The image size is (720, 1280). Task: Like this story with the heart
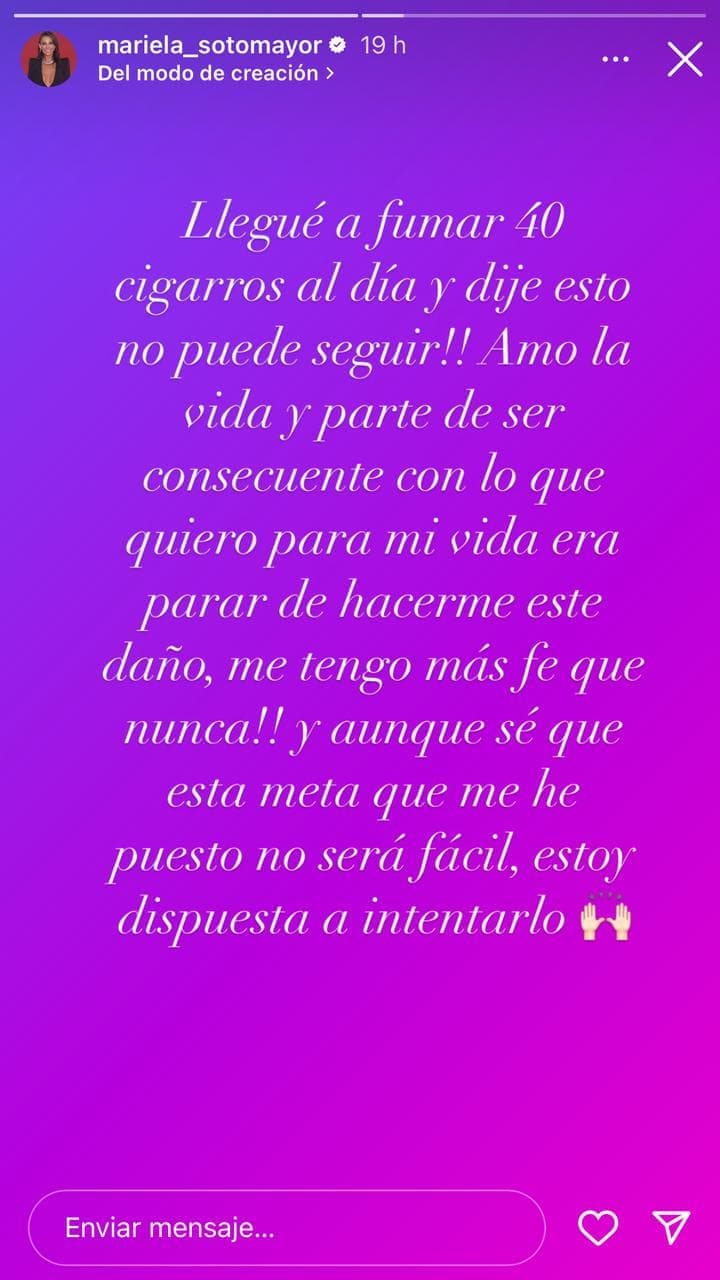pyautogui.click(x=598, y=1227)
